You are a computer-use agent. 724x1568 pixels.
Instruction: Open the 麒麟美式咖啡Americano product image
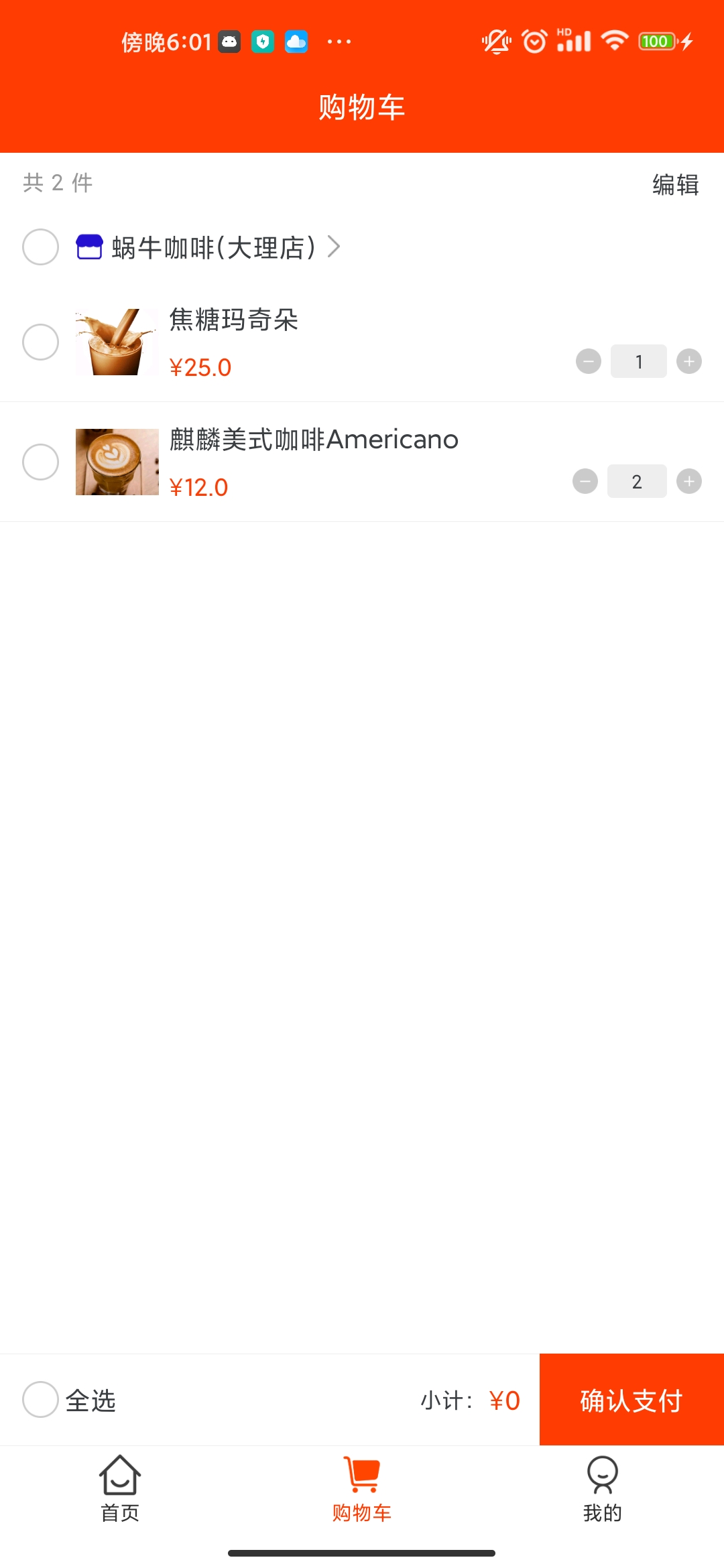117,462
